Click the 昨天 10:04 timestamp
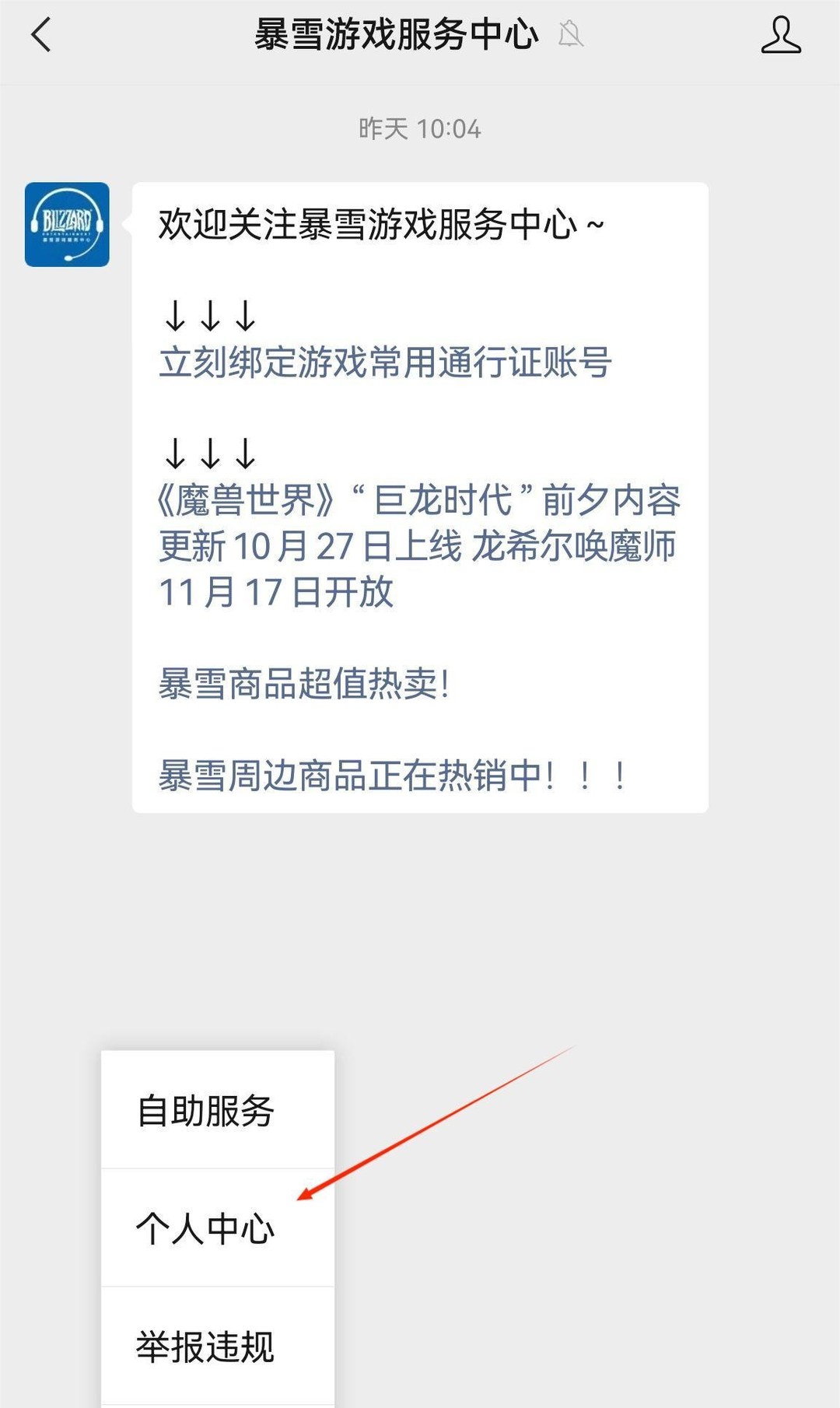Image resolution: width=840 pixels, height=1408 pixels. click(420, 129)
